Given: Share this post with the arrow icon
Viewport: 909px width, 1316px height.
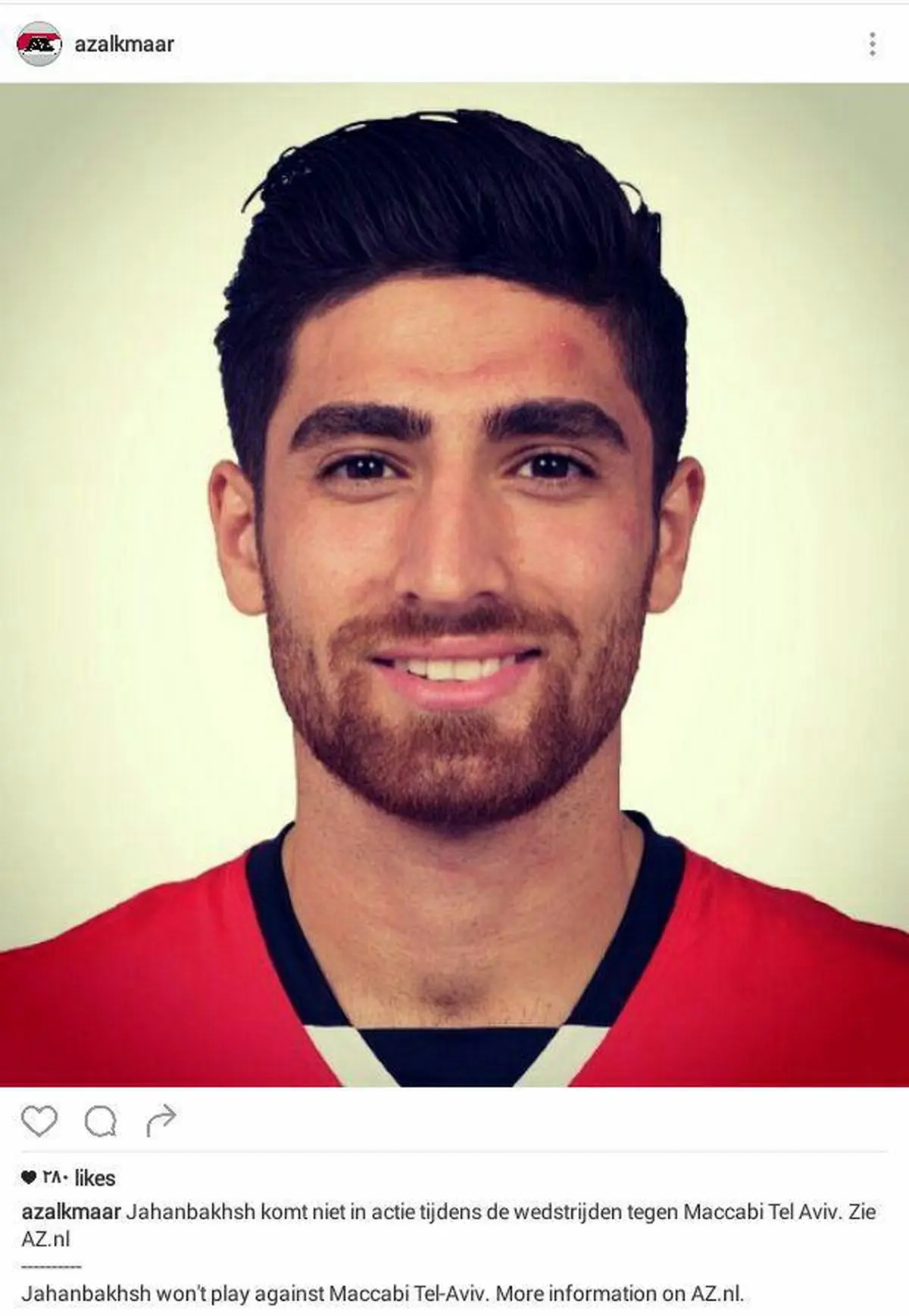Looking at the screenshot, I should click(x=161, y=1121).
